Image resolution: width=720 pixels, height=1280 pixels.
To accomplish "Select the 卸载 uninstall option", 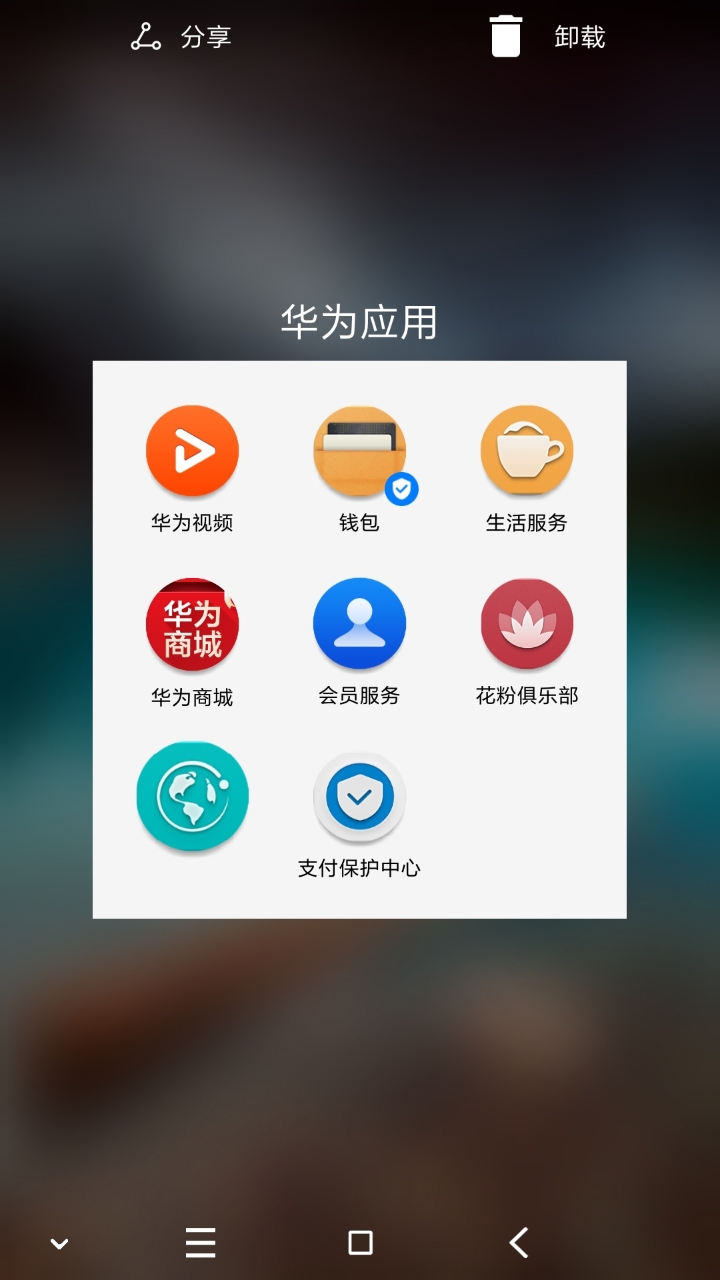I will (x=577, y=38).
